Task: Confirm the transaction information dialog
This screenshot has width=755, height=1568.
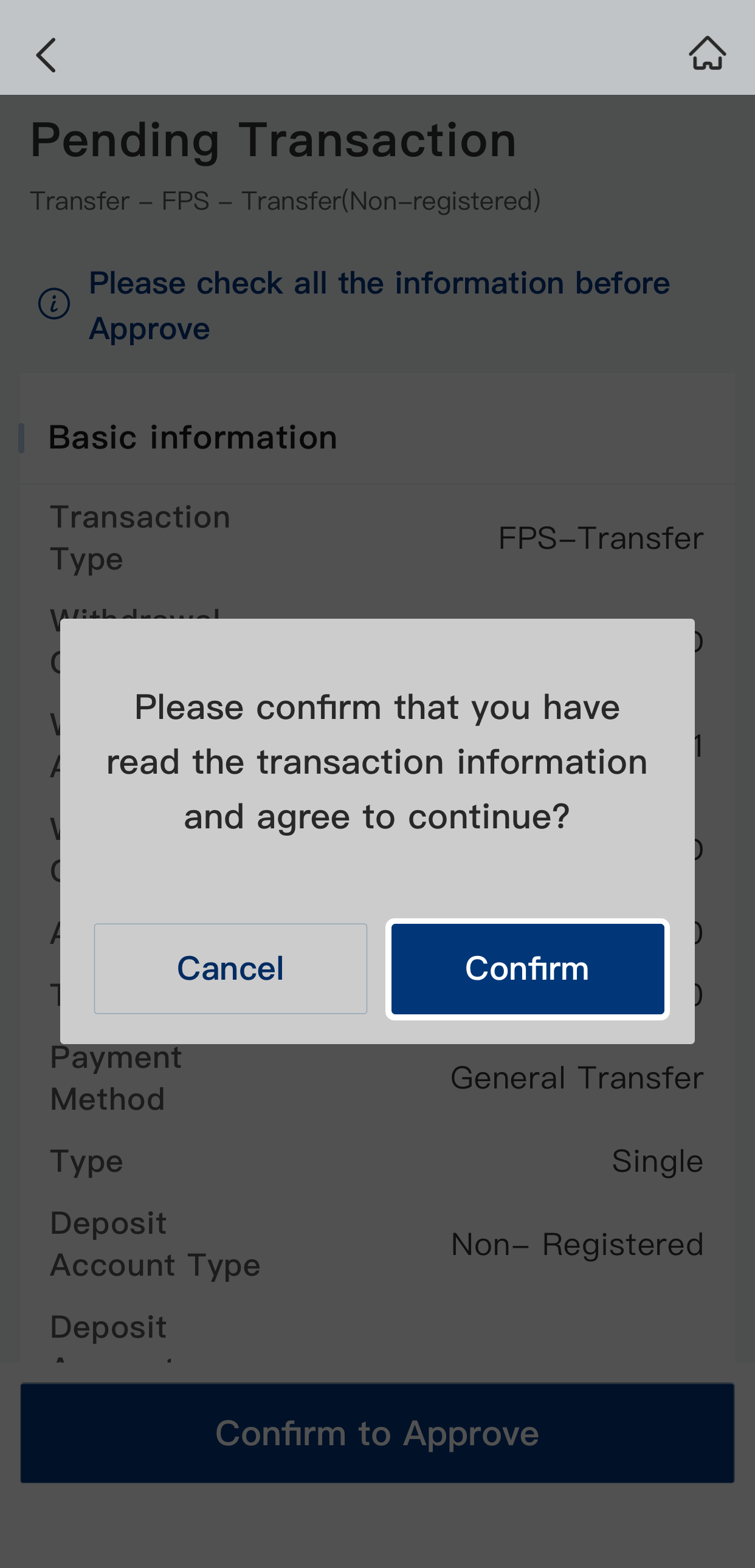Action: click(527, 968)
